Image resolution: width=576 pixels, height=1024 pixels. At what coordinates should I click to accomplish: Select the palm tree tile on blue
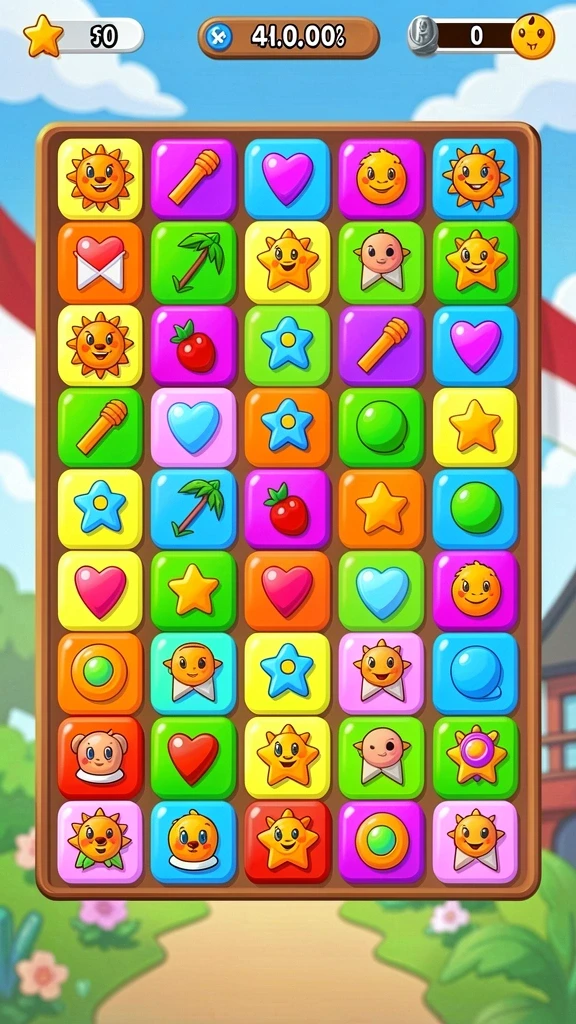193,509
